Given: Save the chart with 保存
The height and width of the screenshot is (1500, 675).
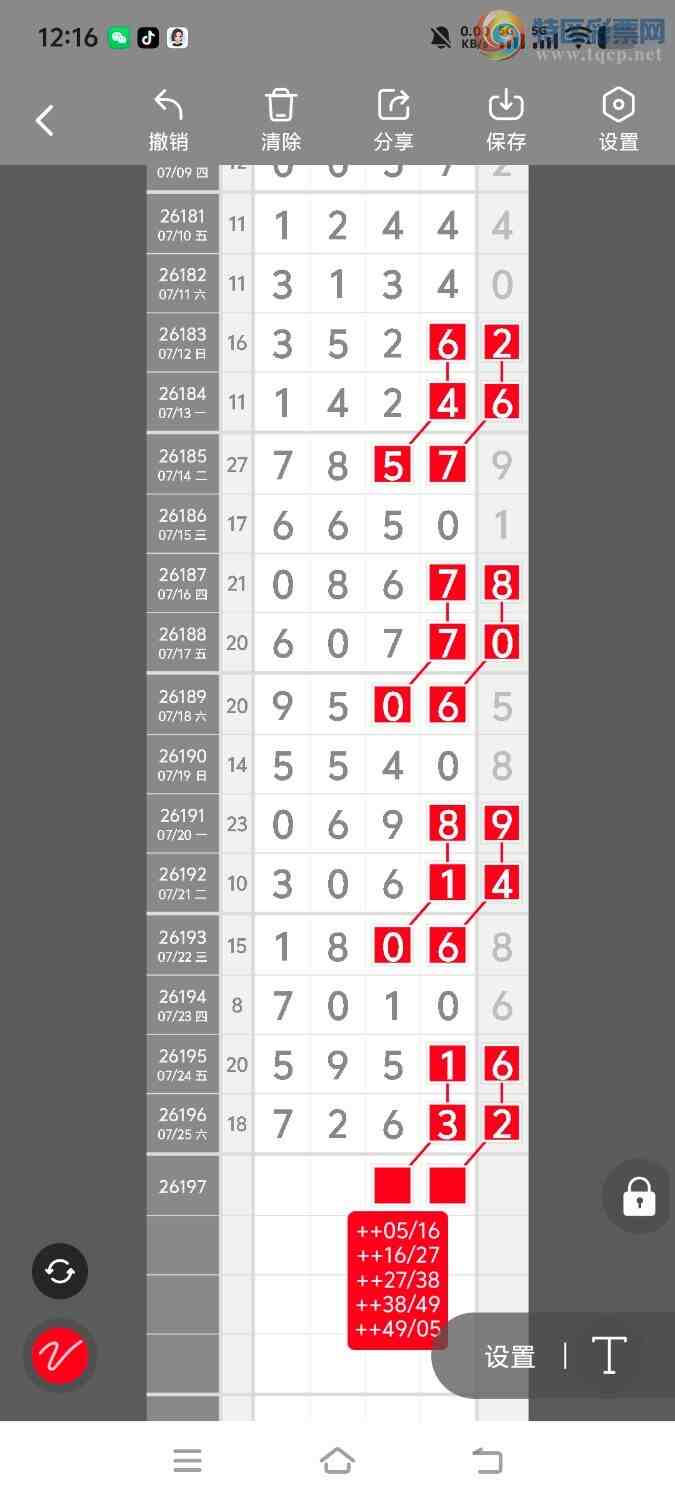Looking at the screenshot, I should click(x=506, y=120).
